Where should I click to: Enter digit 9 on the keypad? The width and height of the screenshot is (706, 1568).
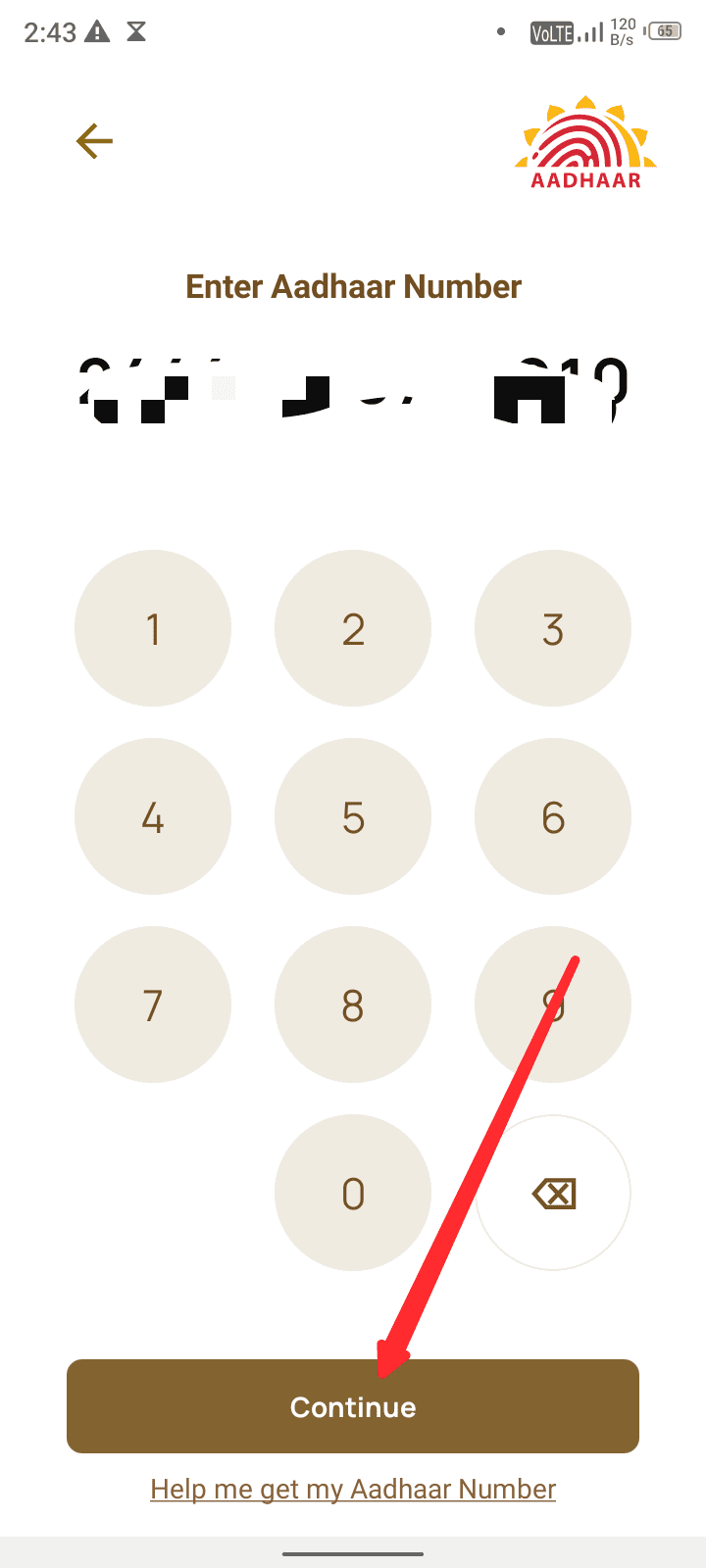click(553, 1004)
